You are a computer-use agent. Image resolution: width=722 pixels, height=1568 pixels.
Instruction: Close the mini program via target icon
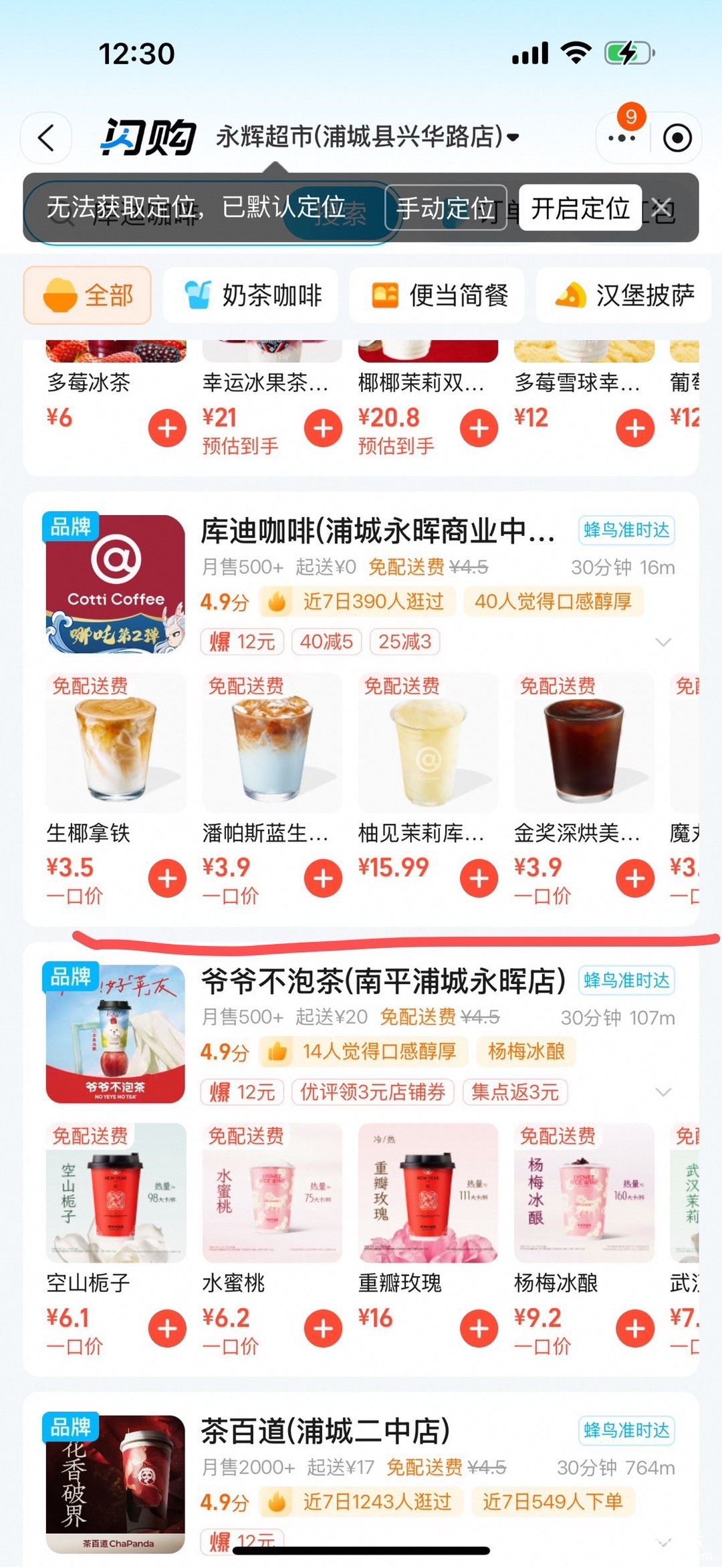(677, 138)
